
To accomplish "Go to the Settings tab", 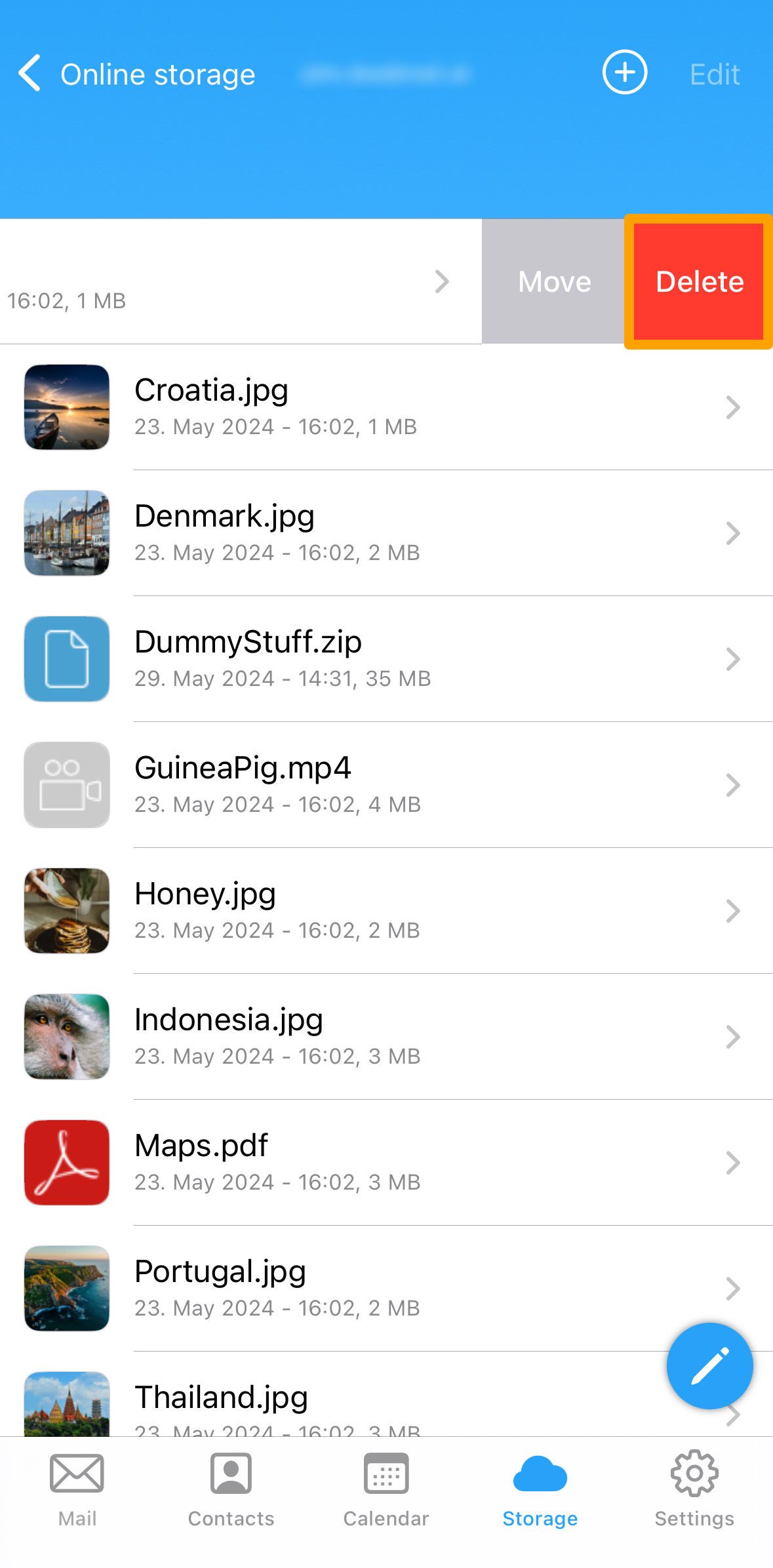I will click(694, 1490).
